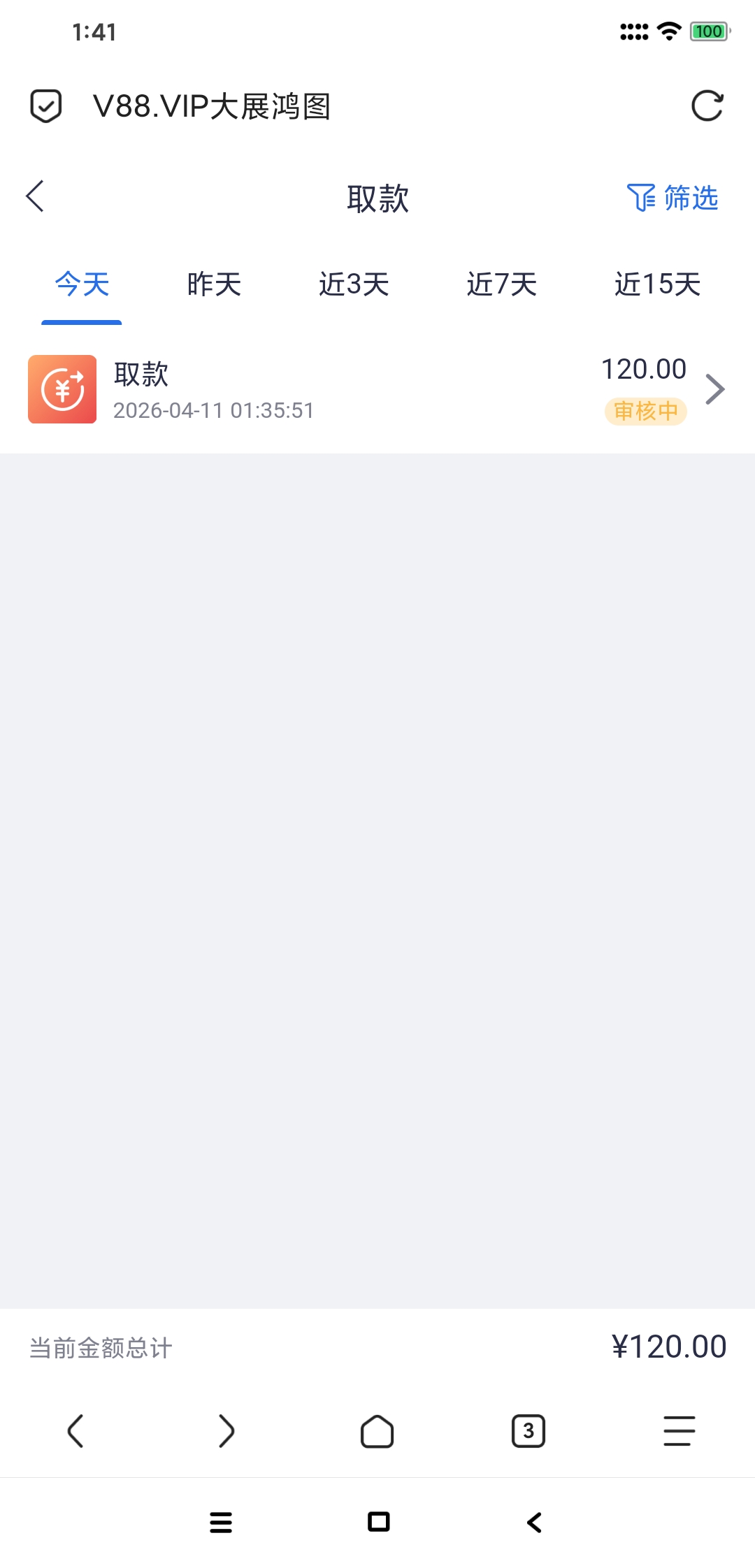Image resolution: width=755 pixels, height=1568 pixels.
Task: Tap the browser back navigation arrow
Action: pos(75,1432)
